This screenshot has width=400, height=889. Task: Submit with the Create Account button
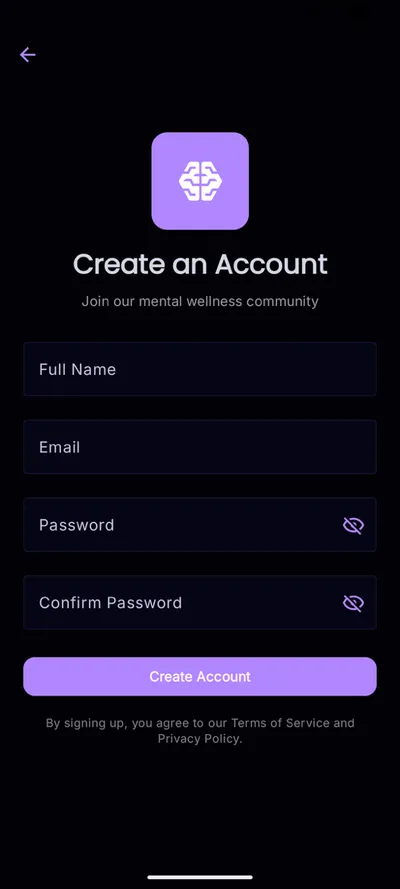200,676
